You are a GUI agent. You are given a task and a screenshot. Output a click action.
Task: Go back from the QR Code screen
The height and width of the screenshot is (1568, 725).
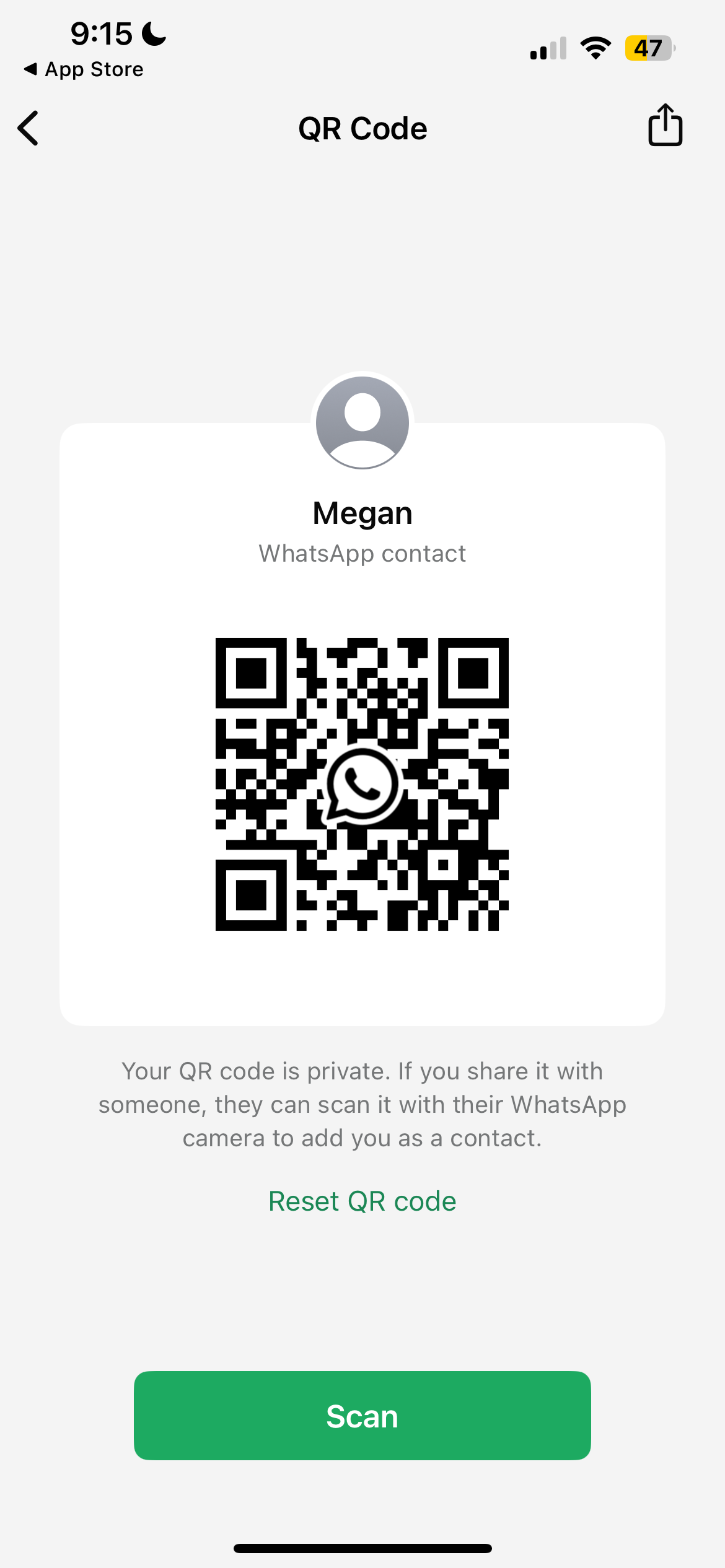click(29, 128)
